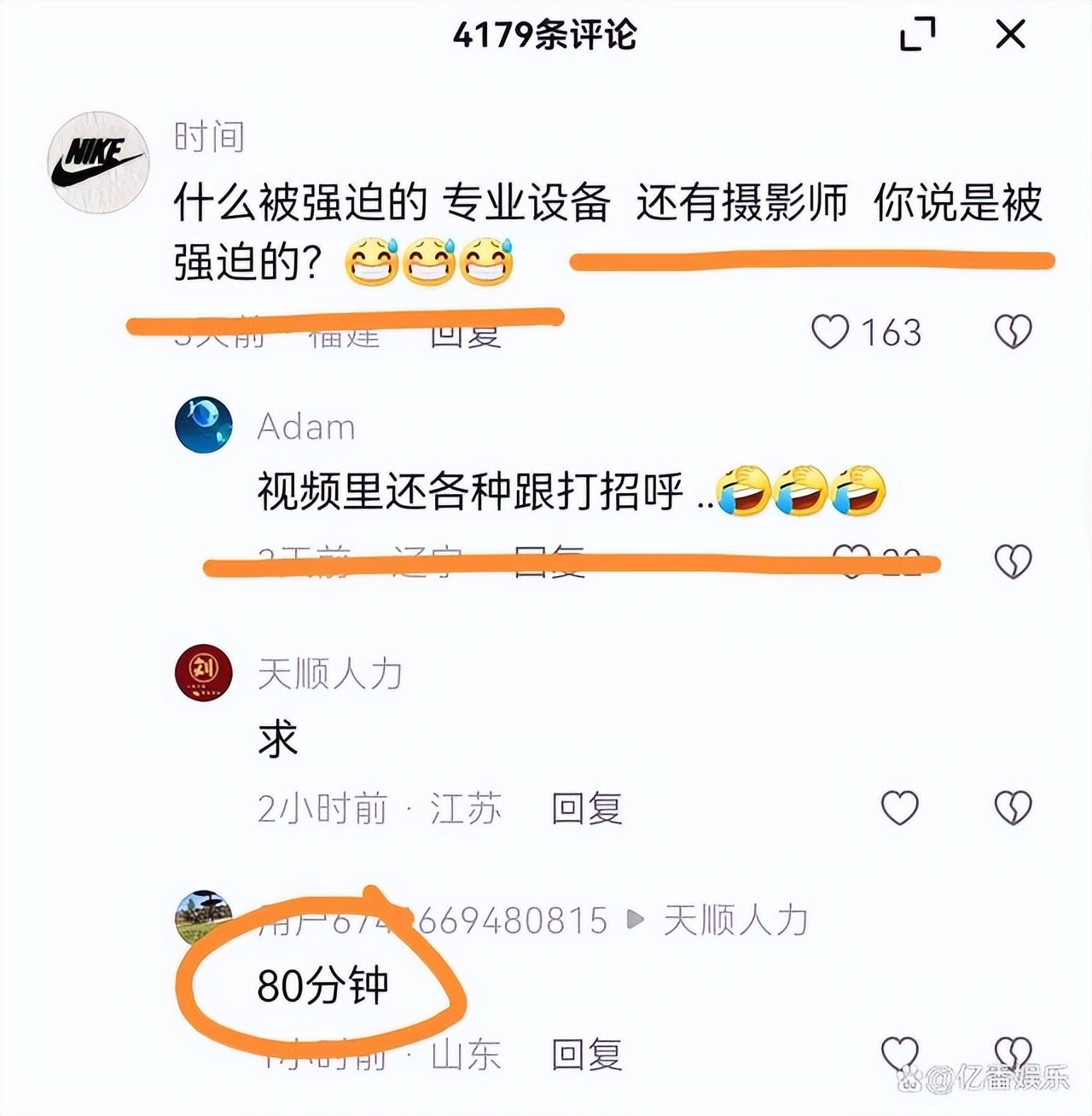Reply to 天顺人力's comment "求"
The width and height of the screenshot is (1092, 1116).
click(586, 808)
